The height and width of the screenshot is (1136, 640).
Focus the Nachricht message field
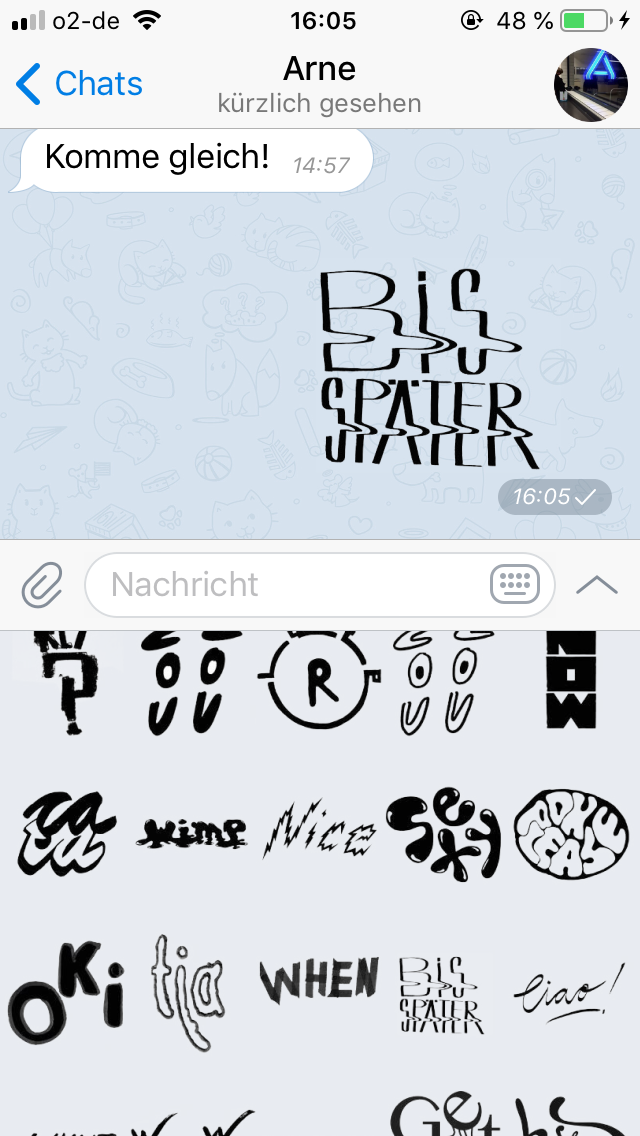(x=290, y=584)
